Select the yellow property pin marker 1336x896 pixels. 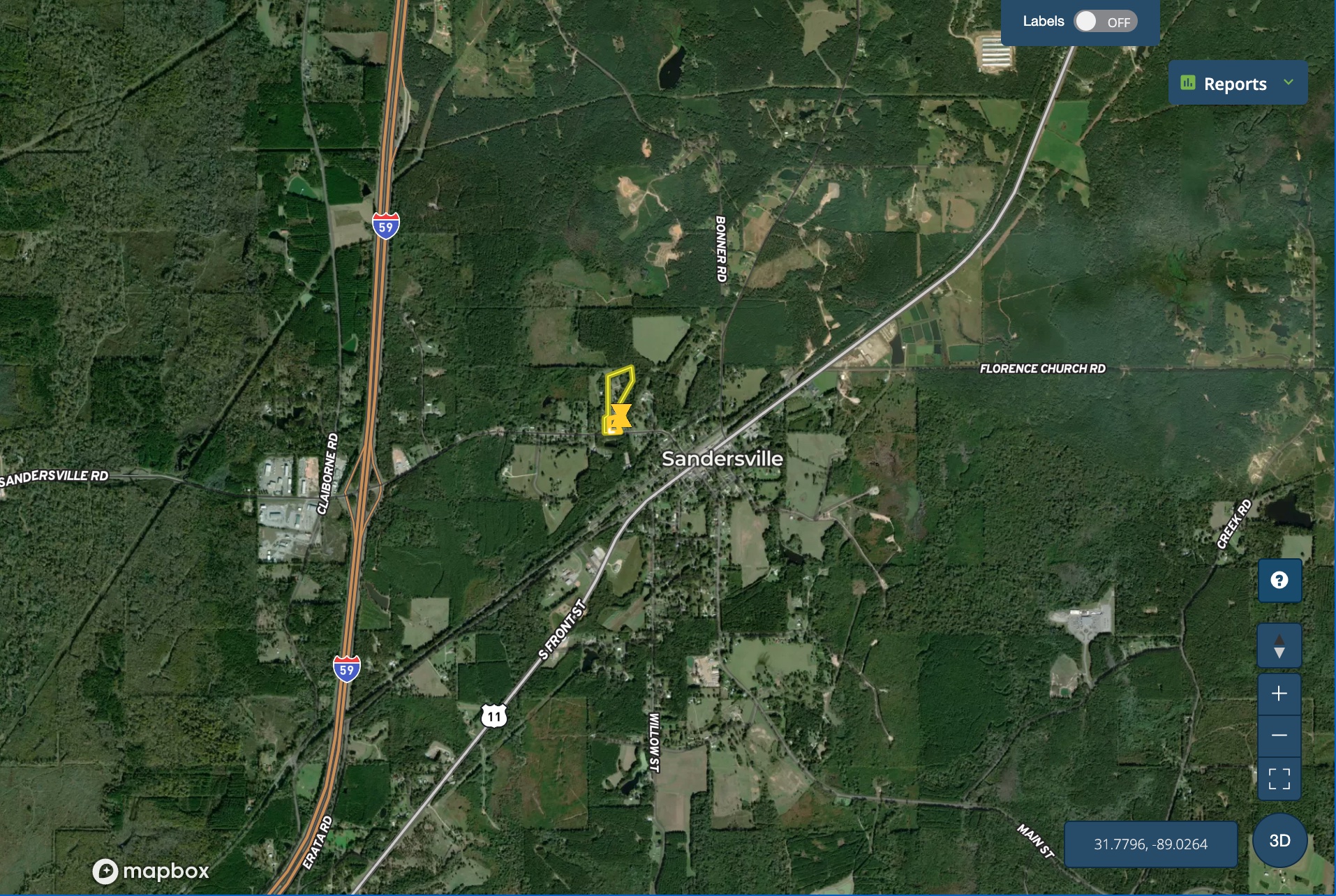tap(619, 416)
